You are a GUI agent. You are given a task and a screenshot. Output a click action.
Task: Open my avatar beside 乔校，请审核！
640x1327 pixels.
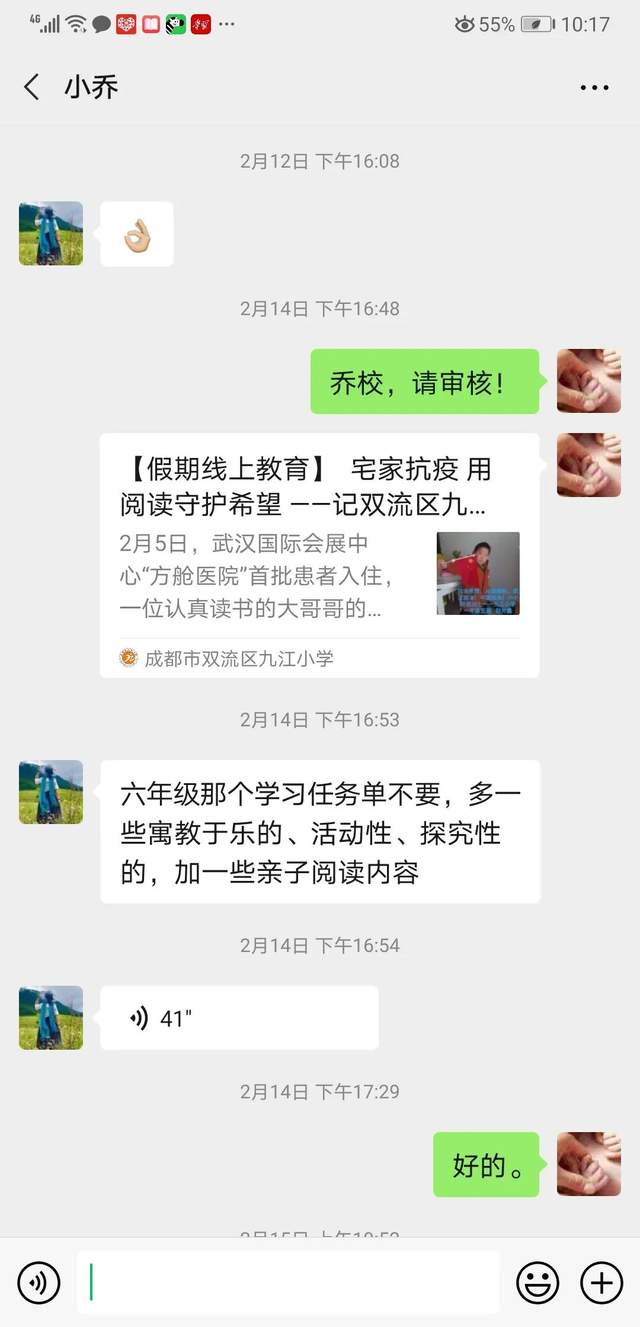click(588, 381)
